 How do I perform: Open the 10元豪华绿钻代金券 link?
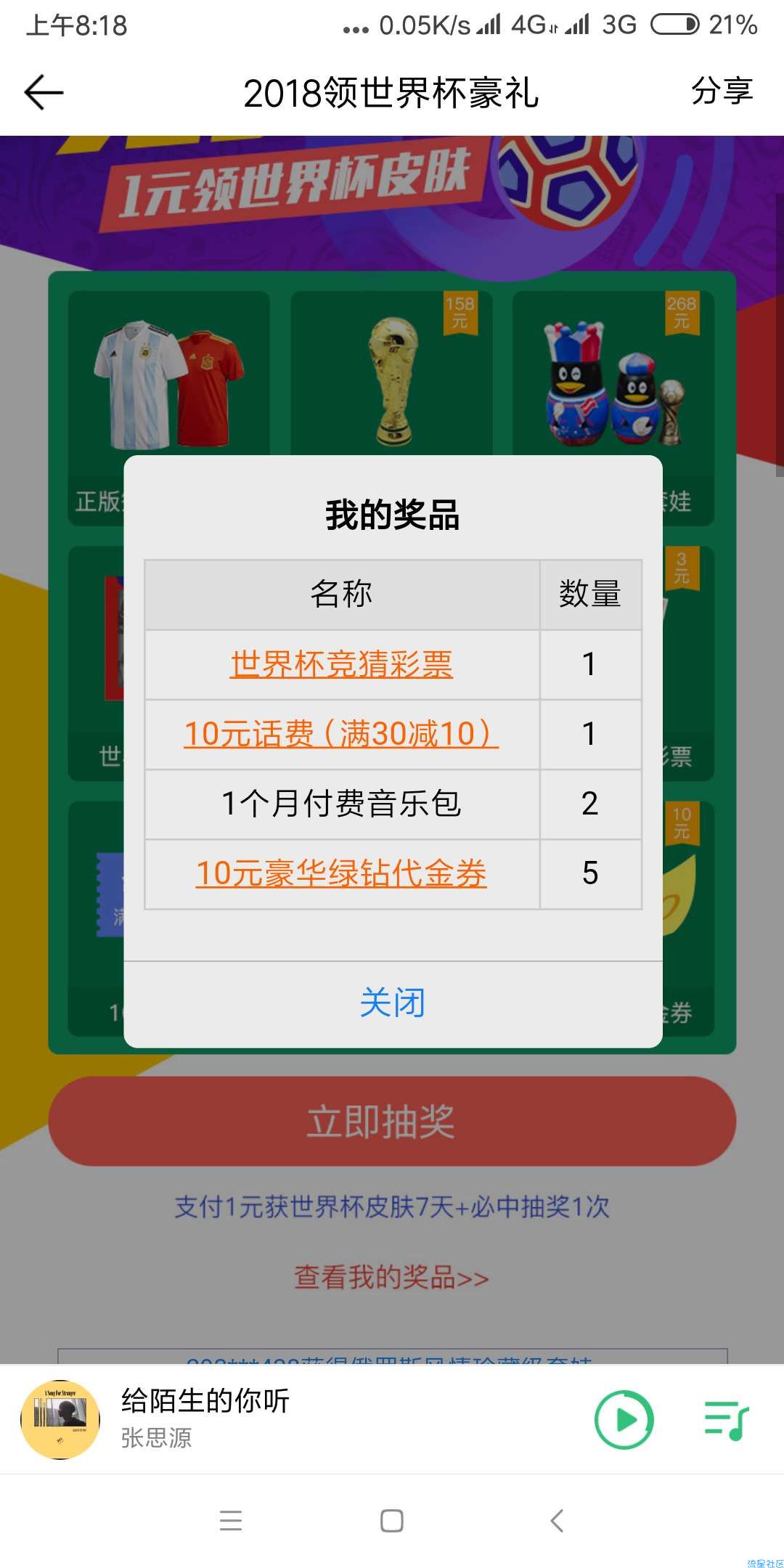(341, 873)
